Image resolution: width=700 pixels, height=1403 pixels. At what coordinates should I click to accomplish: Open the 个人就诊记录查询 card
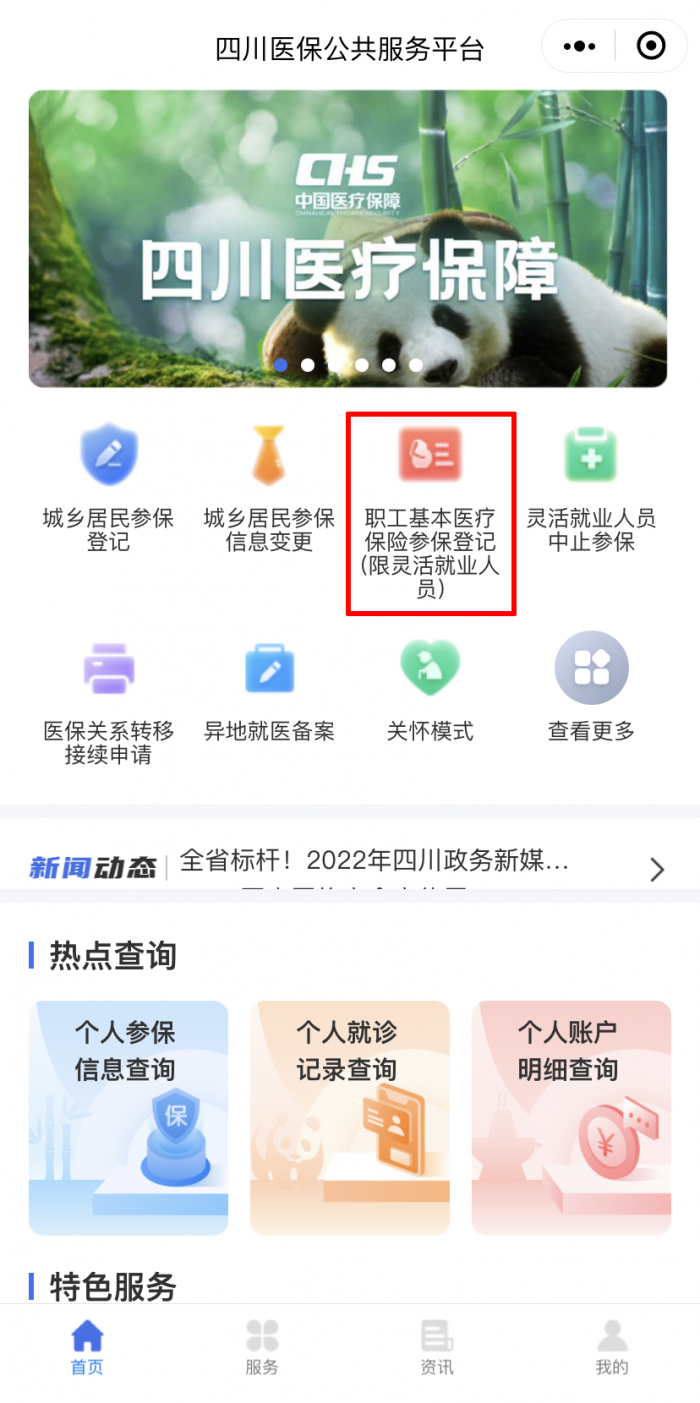[349, 1117]
